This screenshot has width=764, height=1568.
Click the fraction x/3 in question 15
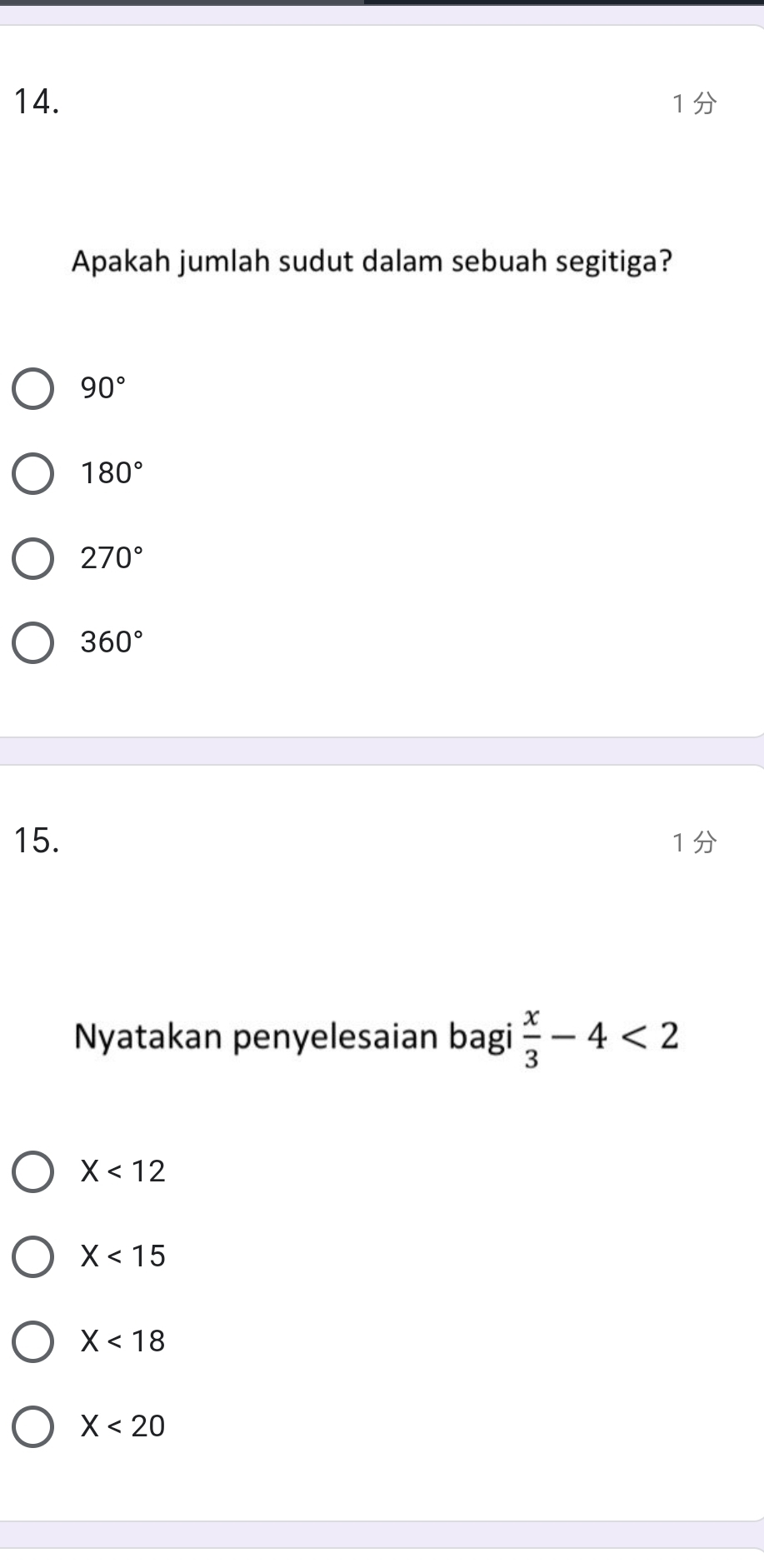pos(532,1036)
